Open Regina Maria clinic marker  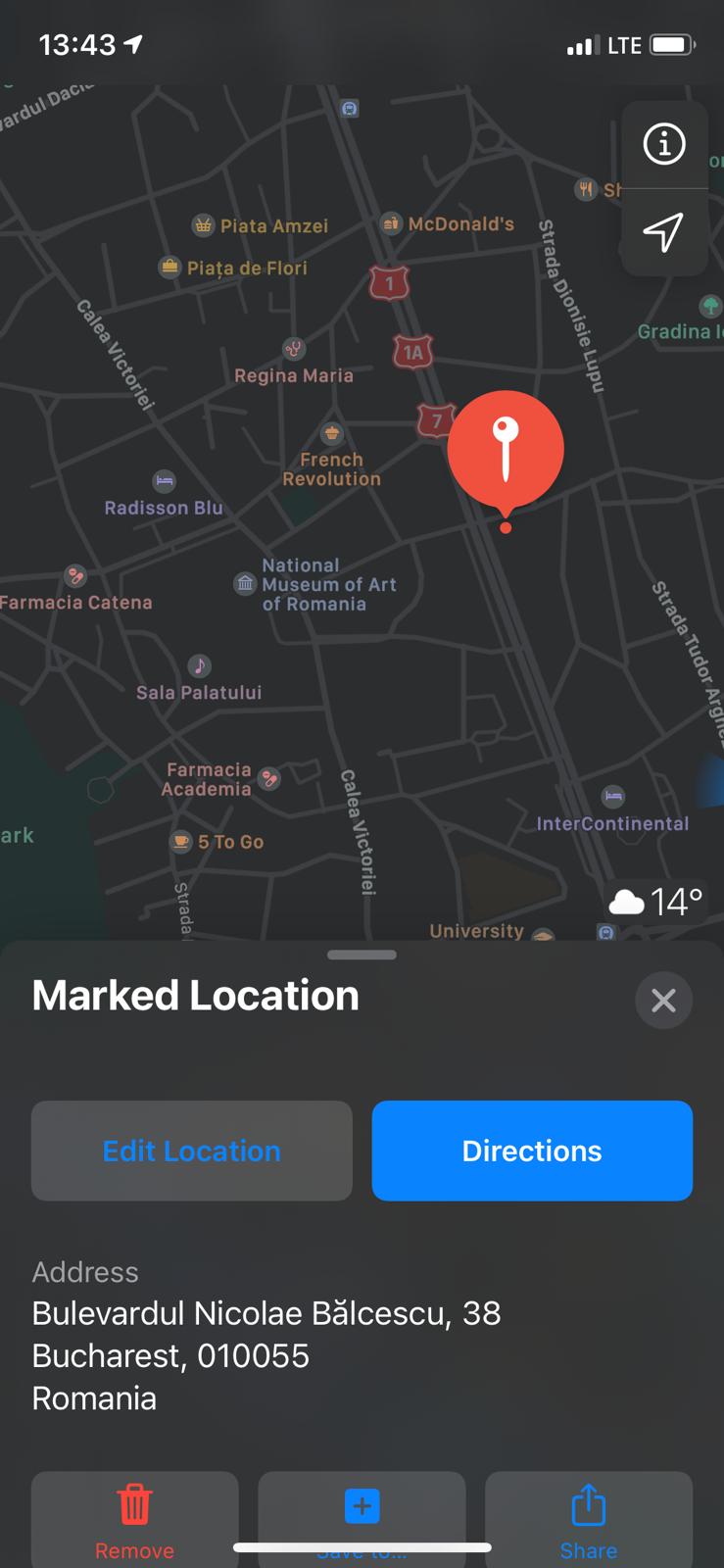(x=294, y=349)
